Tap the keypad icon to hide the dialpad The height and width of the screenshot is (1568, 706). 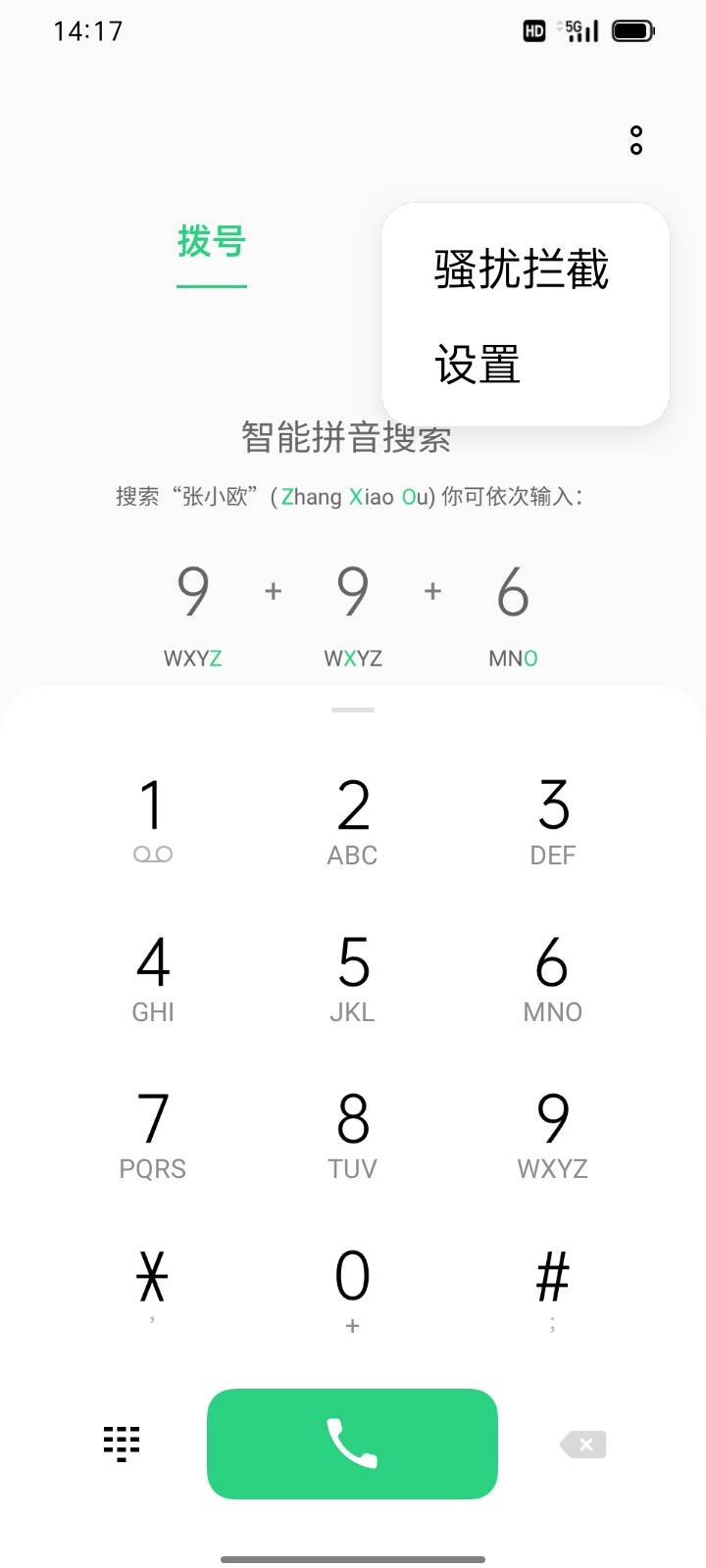120,1444
